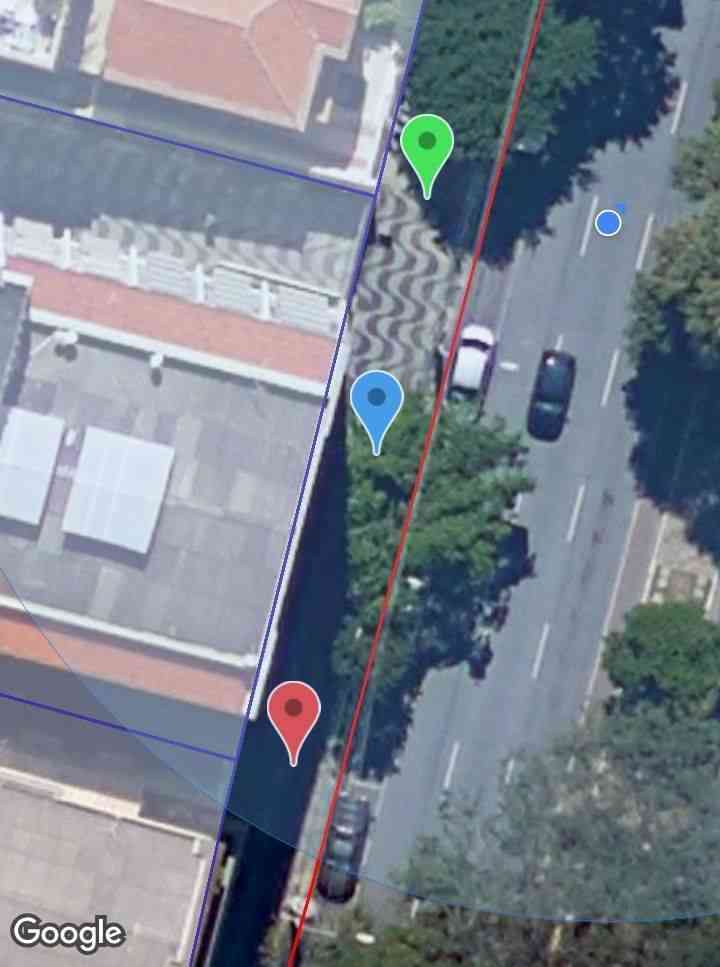
Task: Tap the green map pin
Action: pyautogui.click(x=427, y=145)
